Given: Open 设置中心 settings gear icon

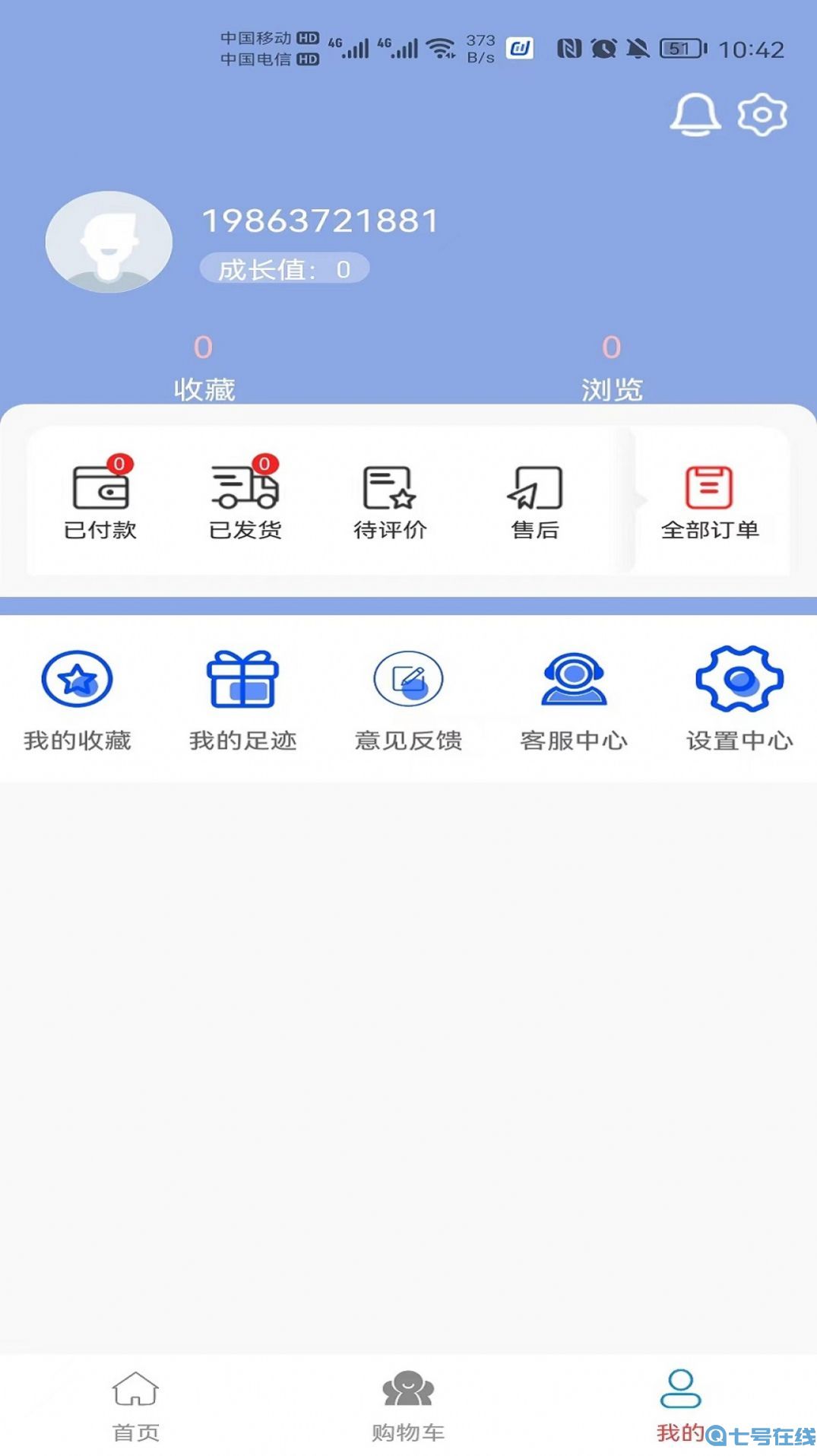Looking at the screenshot, I should point(739,680).
